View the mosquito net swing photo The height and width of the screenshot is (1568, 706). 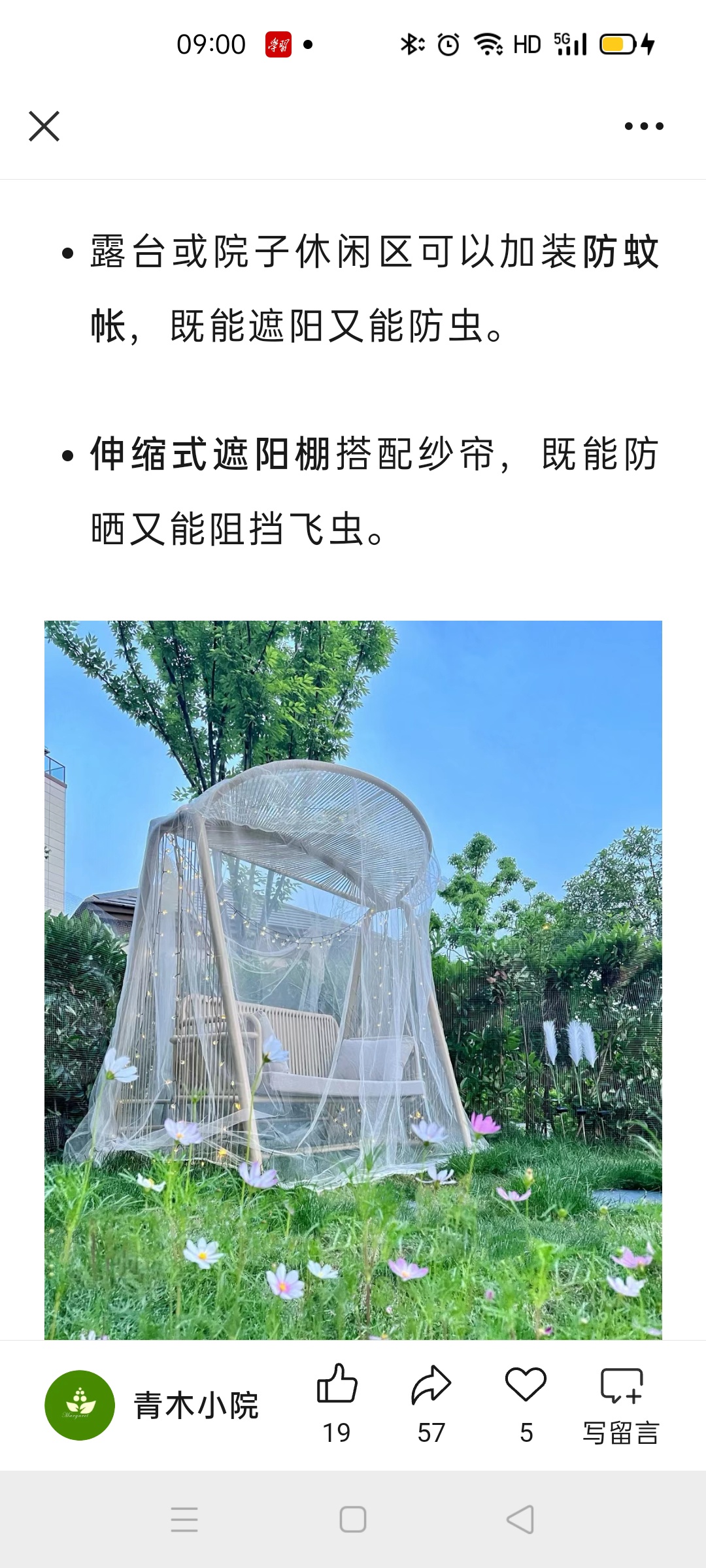tap(353, 980)
